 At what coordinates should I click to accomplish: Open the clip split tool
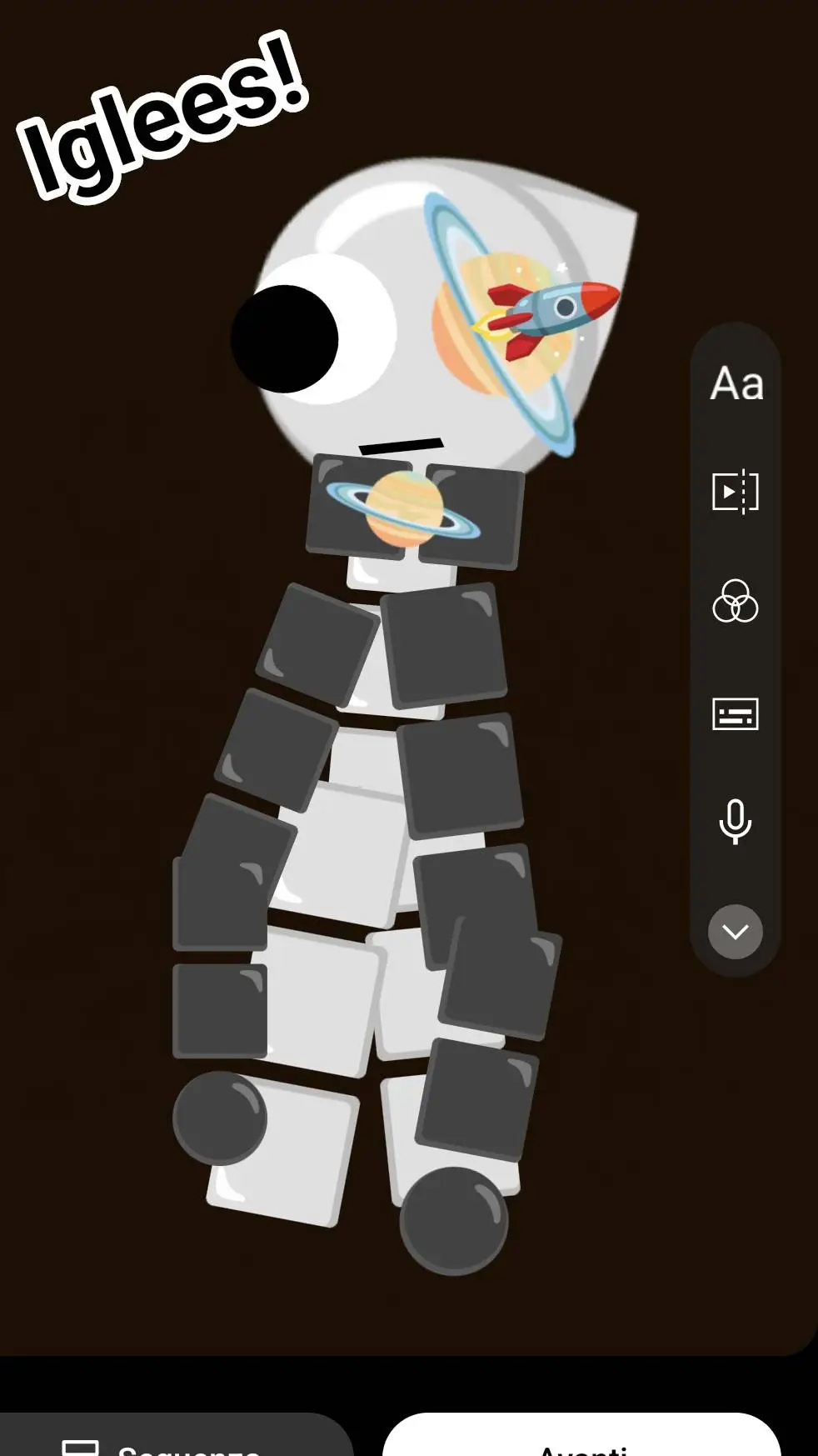tap(735, 492)
